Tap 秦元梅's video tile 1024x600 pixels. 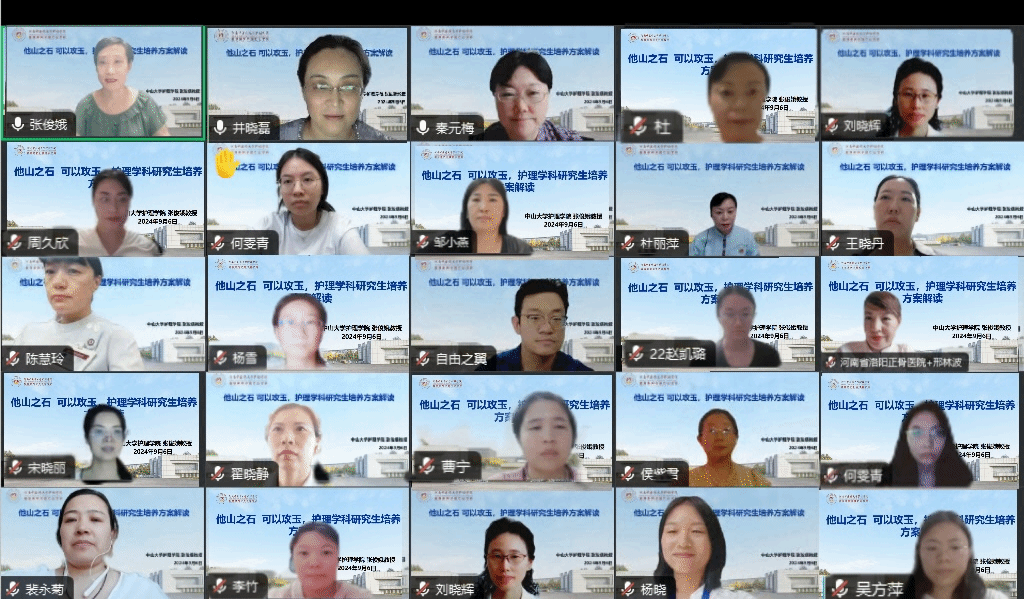click(511, 83)
